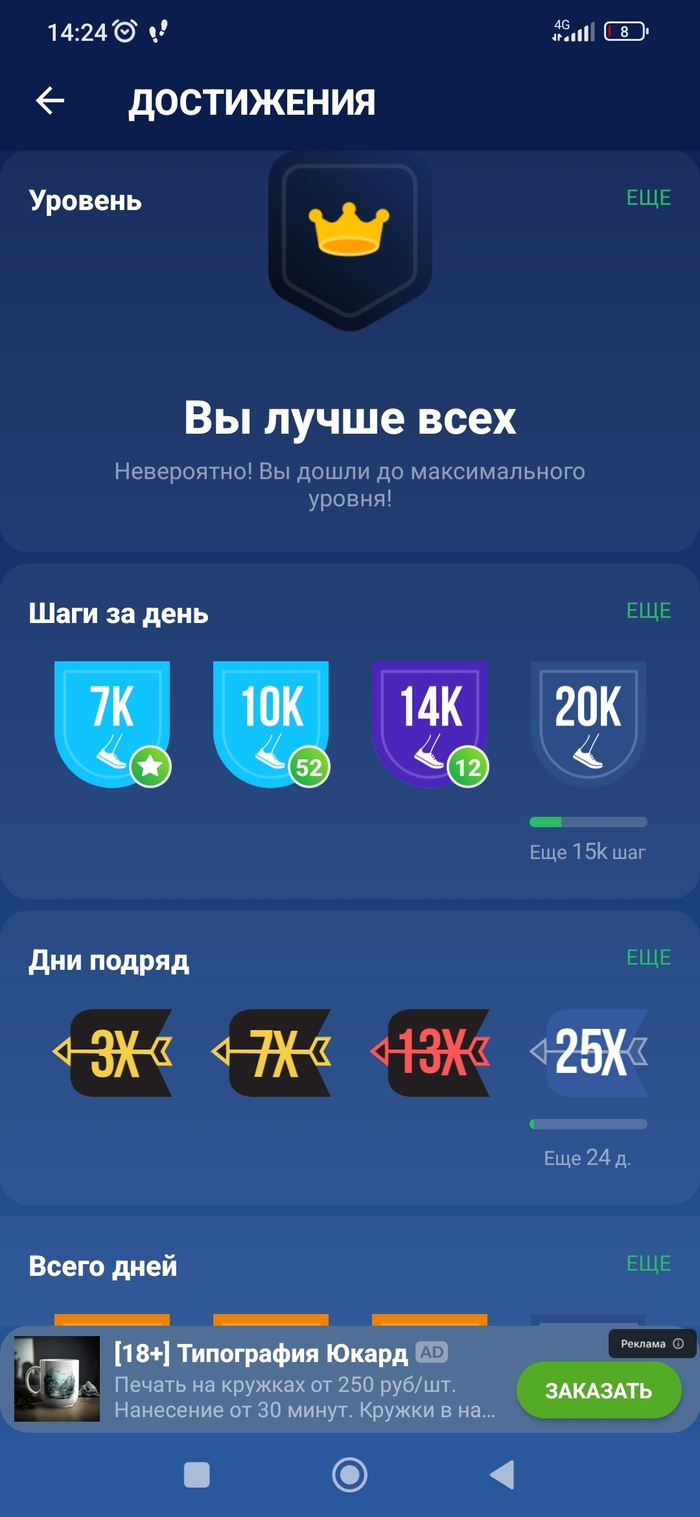Go to the system home screen

(x=349, y=1474)
